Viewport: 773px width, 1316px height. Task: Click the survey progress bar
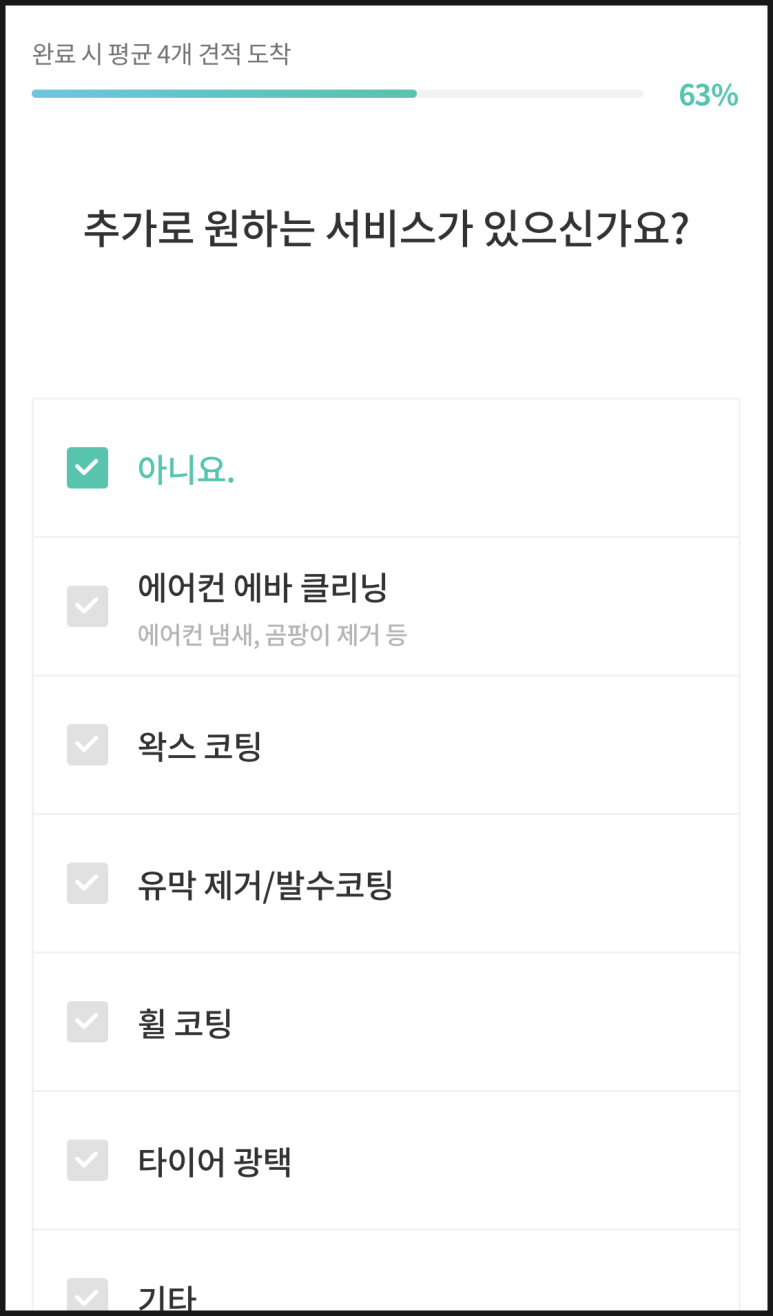337,93
